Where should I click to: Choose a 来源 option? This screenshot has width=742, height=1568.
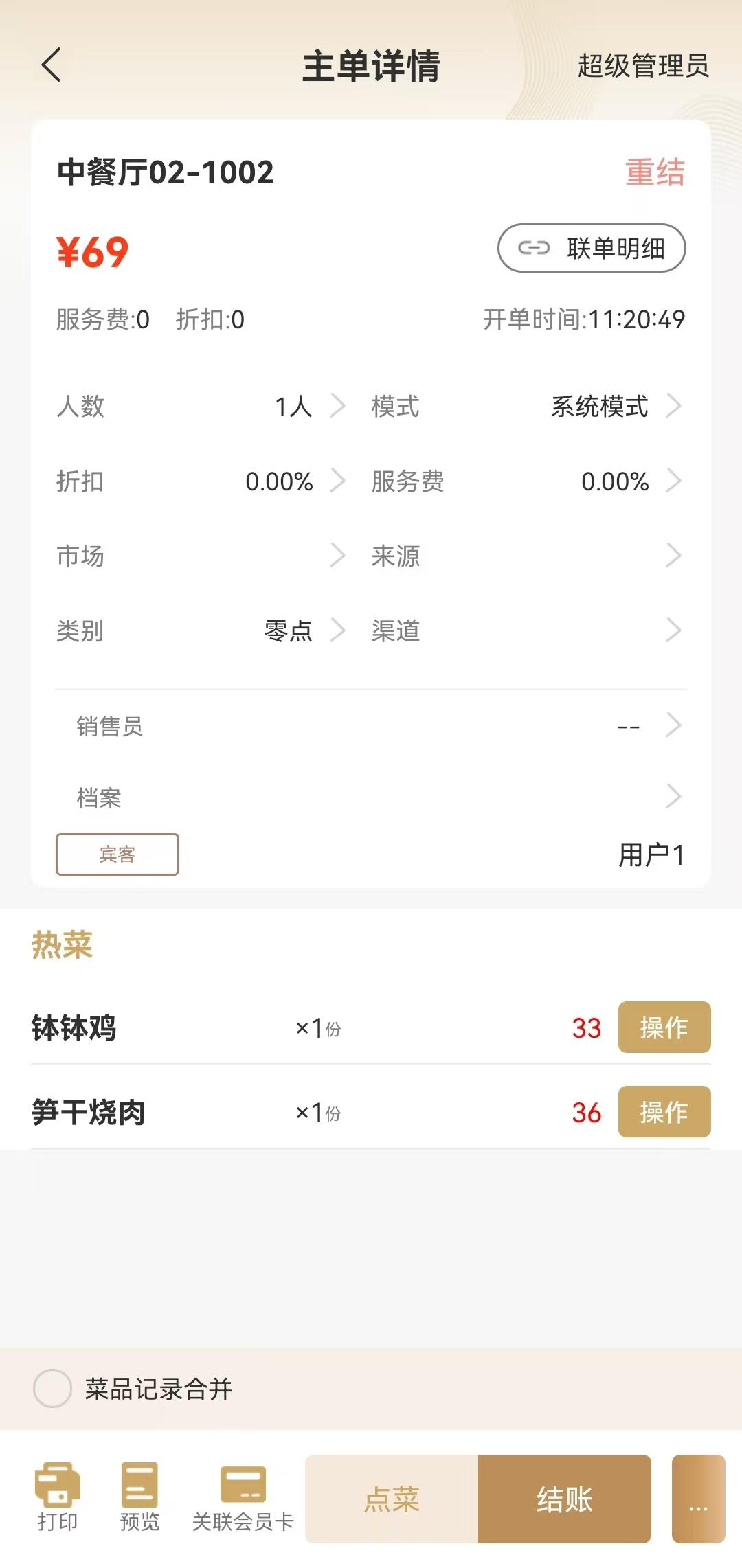[526, 556]
